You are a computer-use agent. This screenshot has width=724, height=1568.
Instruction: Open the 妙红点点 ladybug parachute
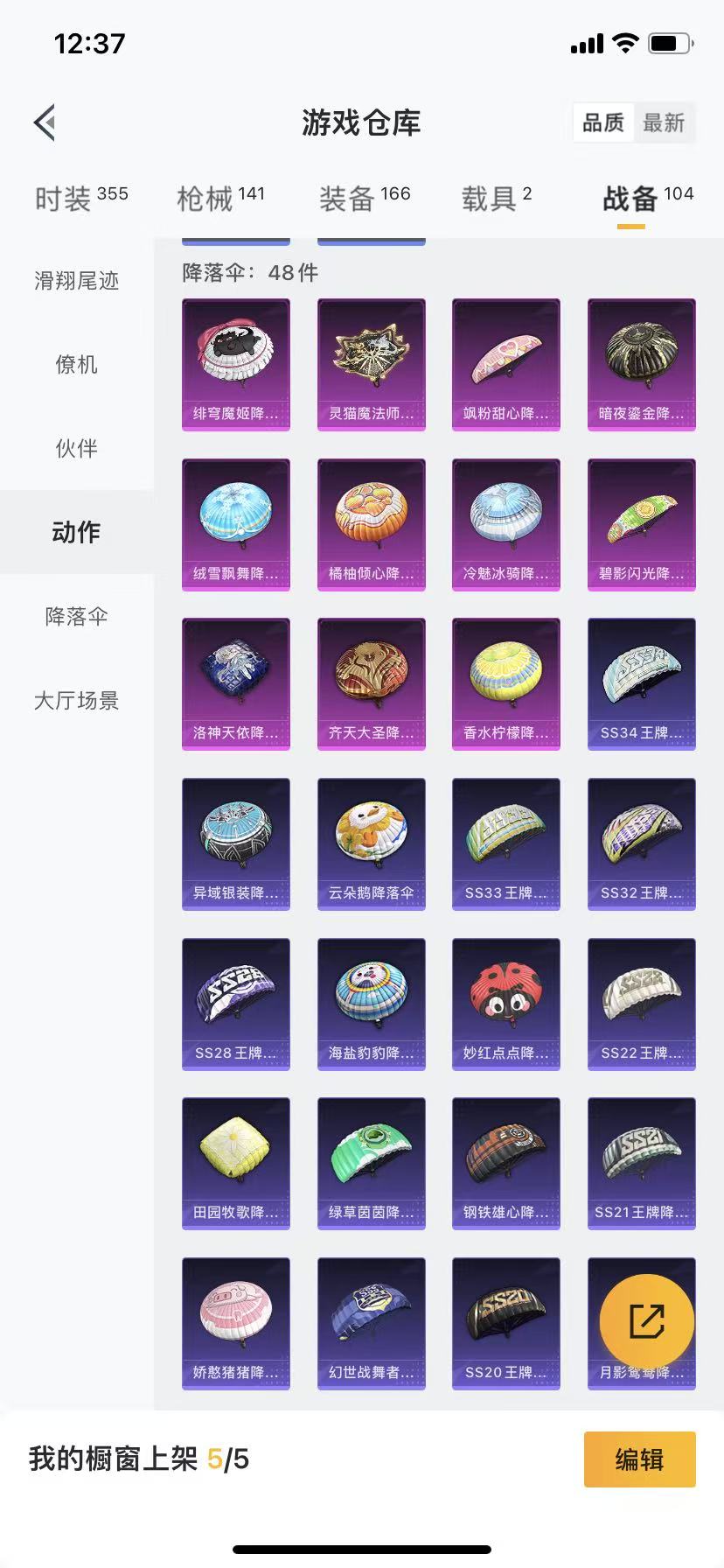point(505,1004)
